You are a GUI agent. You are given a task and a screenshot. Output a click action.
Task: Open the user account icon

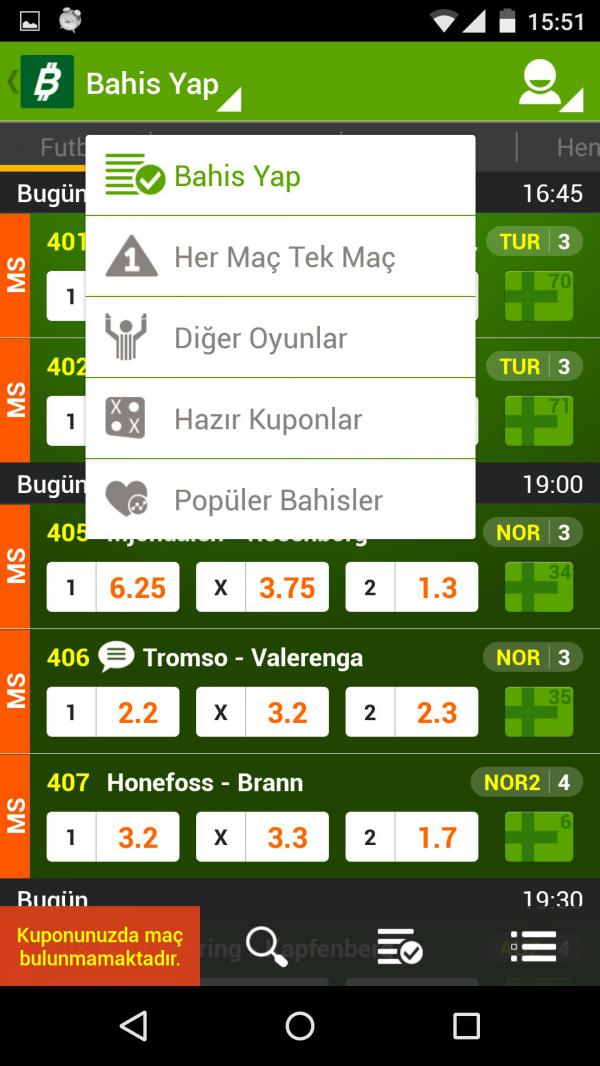548,83
